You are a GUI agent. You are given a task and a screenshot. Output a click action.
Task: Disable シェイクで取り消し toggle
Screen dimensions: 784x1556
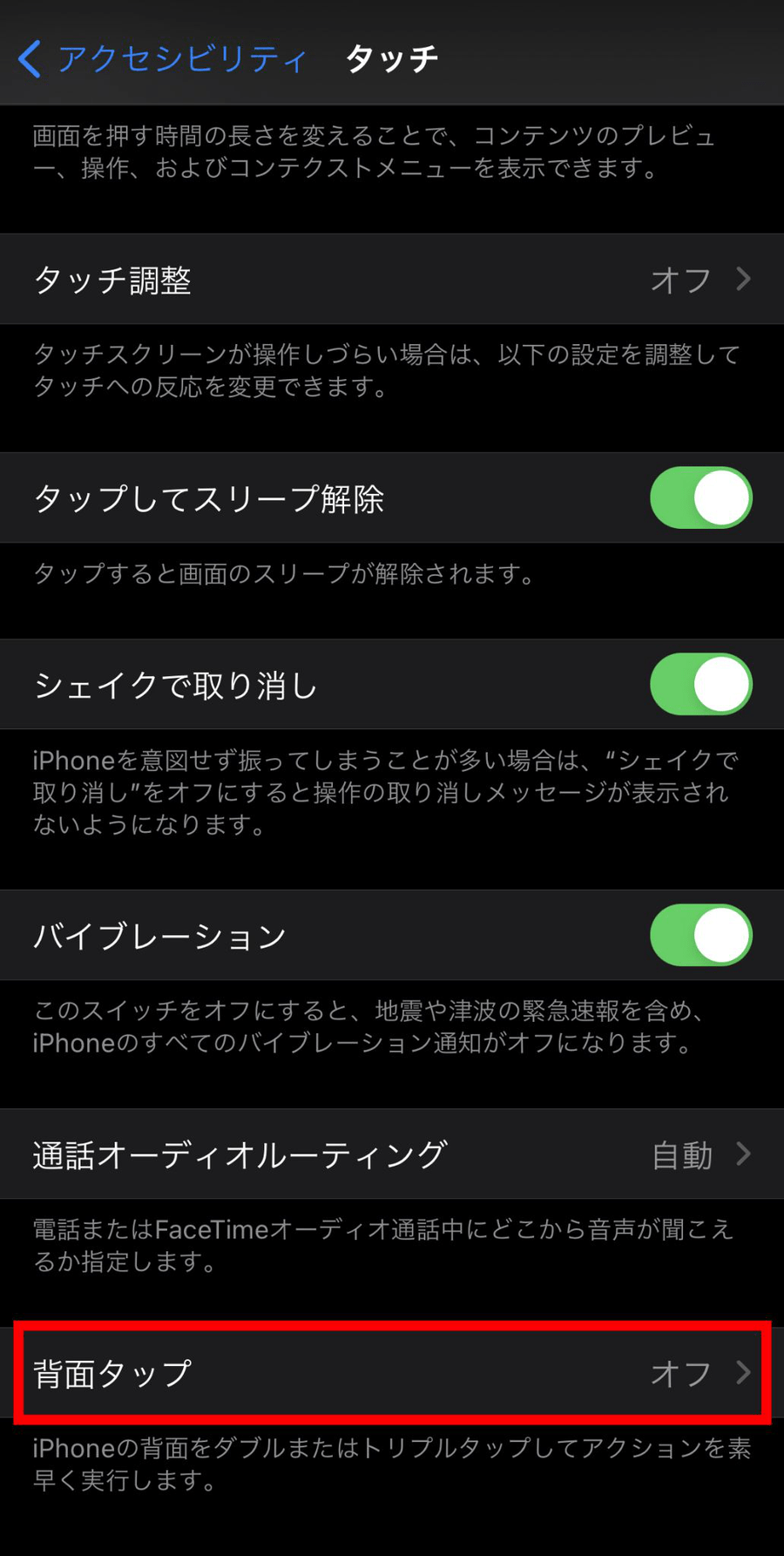point(700,685)
